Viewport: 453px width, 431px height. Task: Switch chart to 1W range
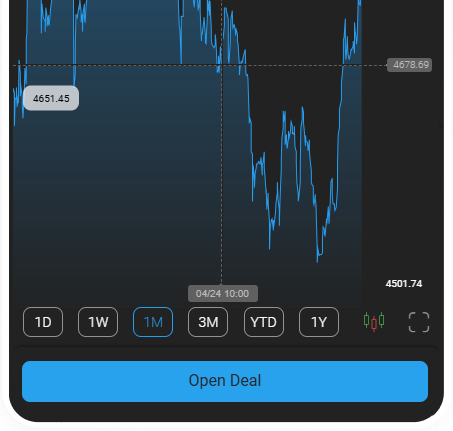point(98,322)
